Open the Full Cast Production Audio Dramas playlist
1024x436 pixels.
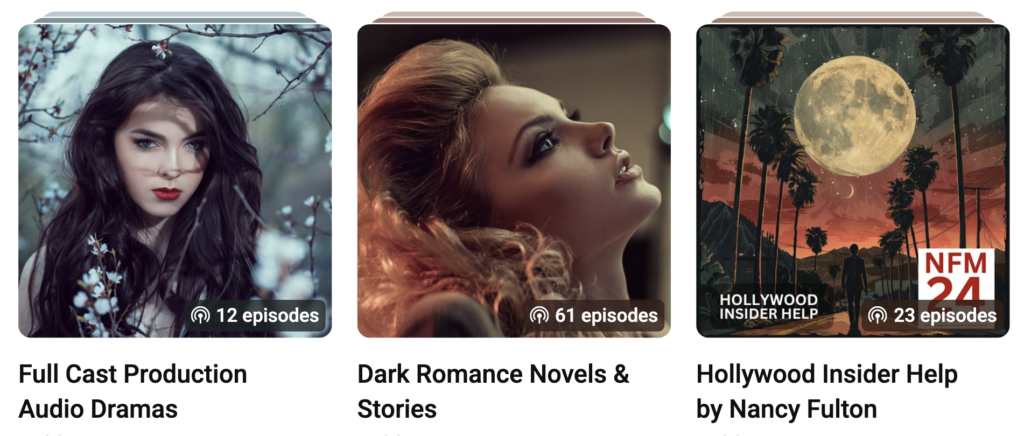coord(174,180)
